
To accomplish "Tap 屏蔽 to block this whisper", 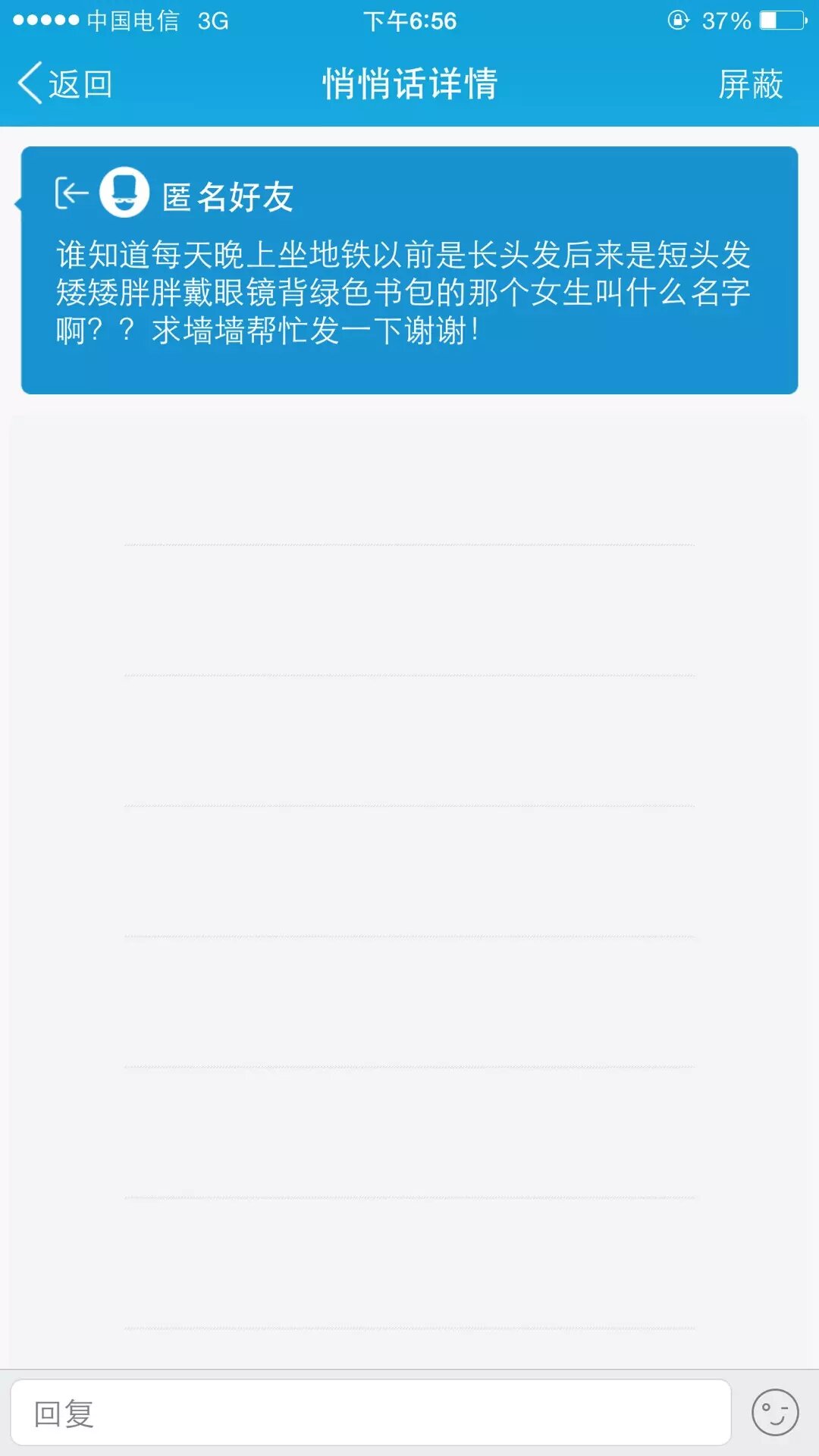I will [x=750, y=83].
